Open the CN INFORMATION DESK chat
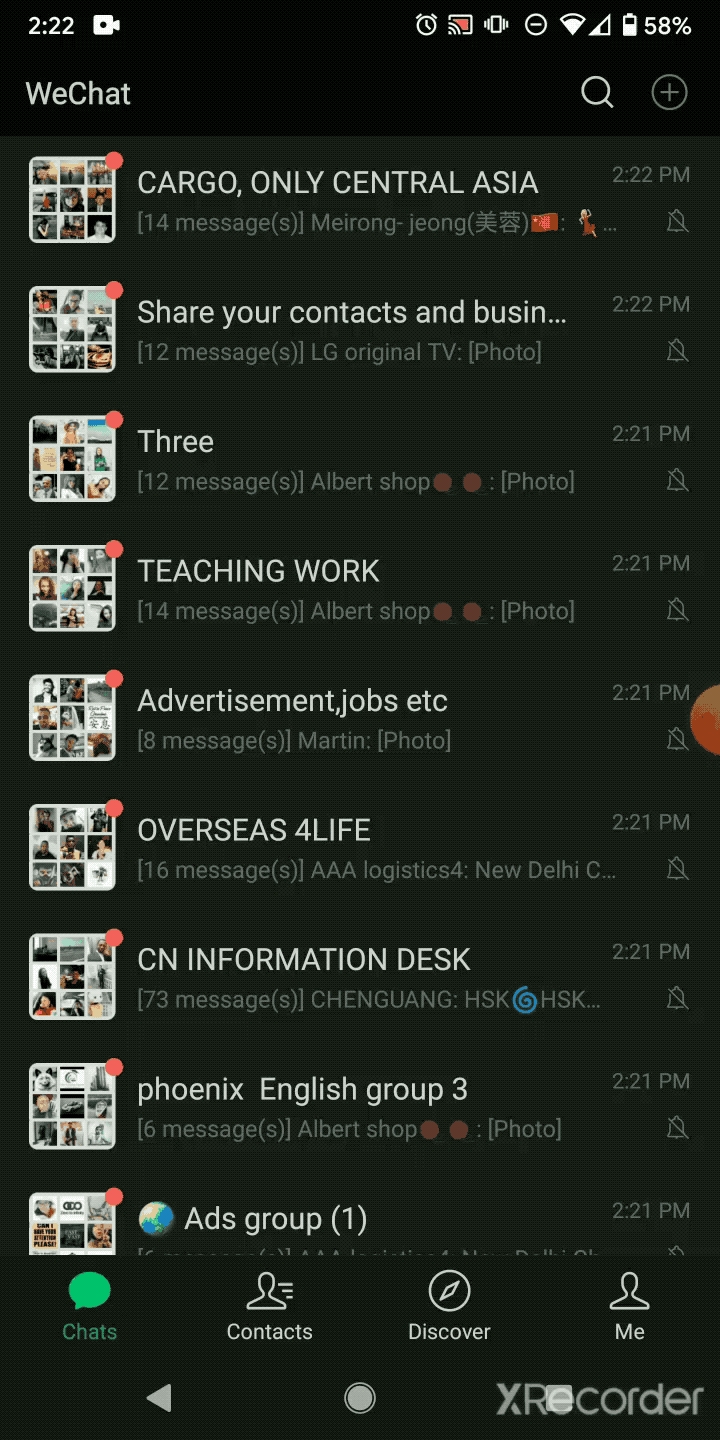 (x=360, y=977)
